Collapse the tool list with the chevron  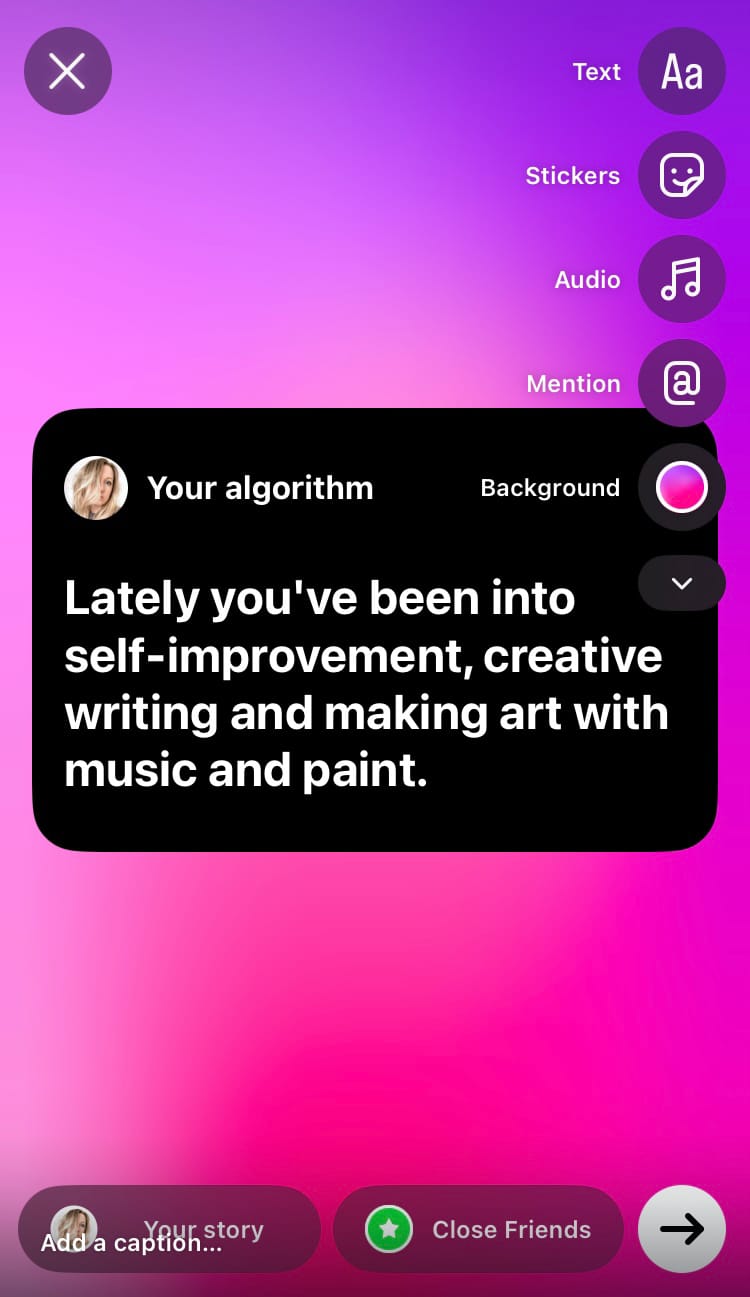pyautogui.click(x=681, y=583)
